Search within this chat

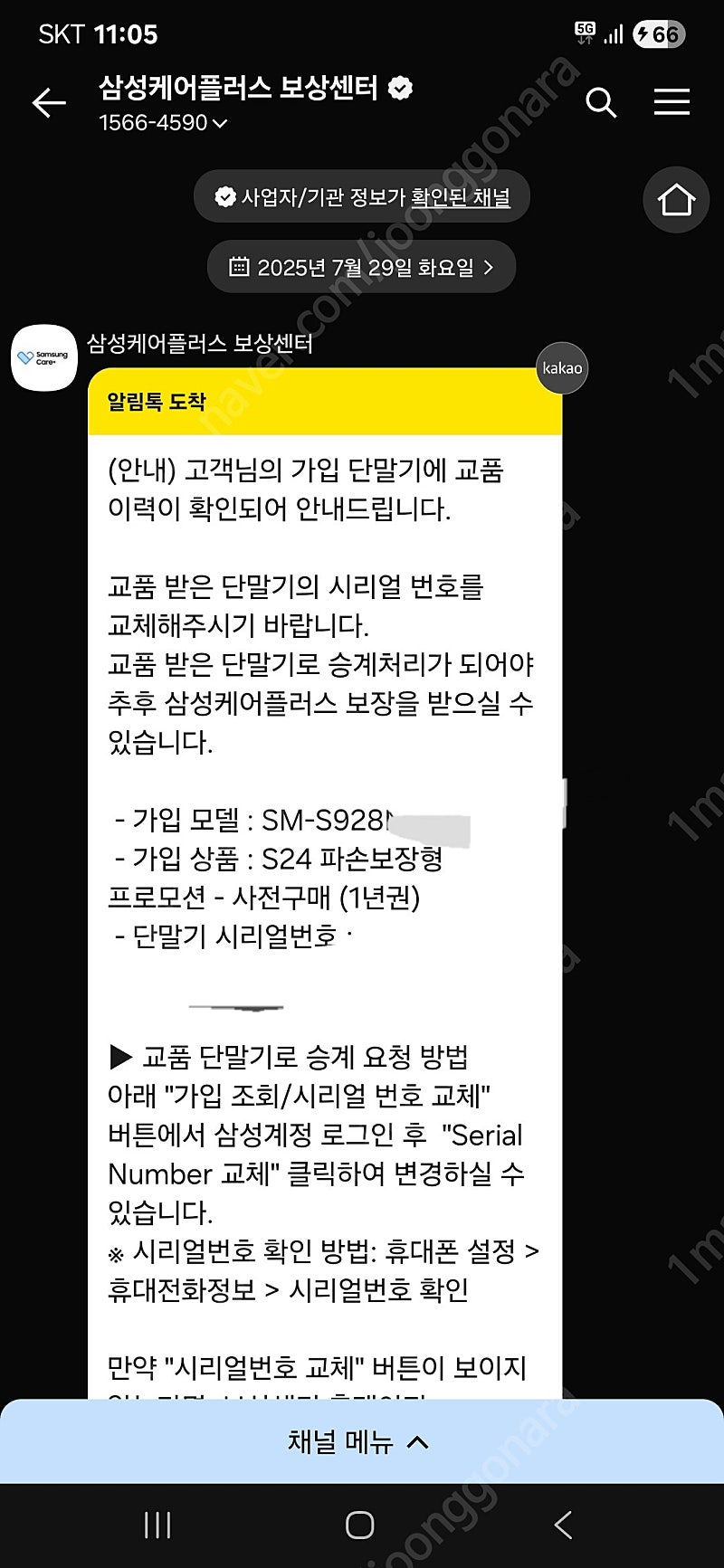601,102
